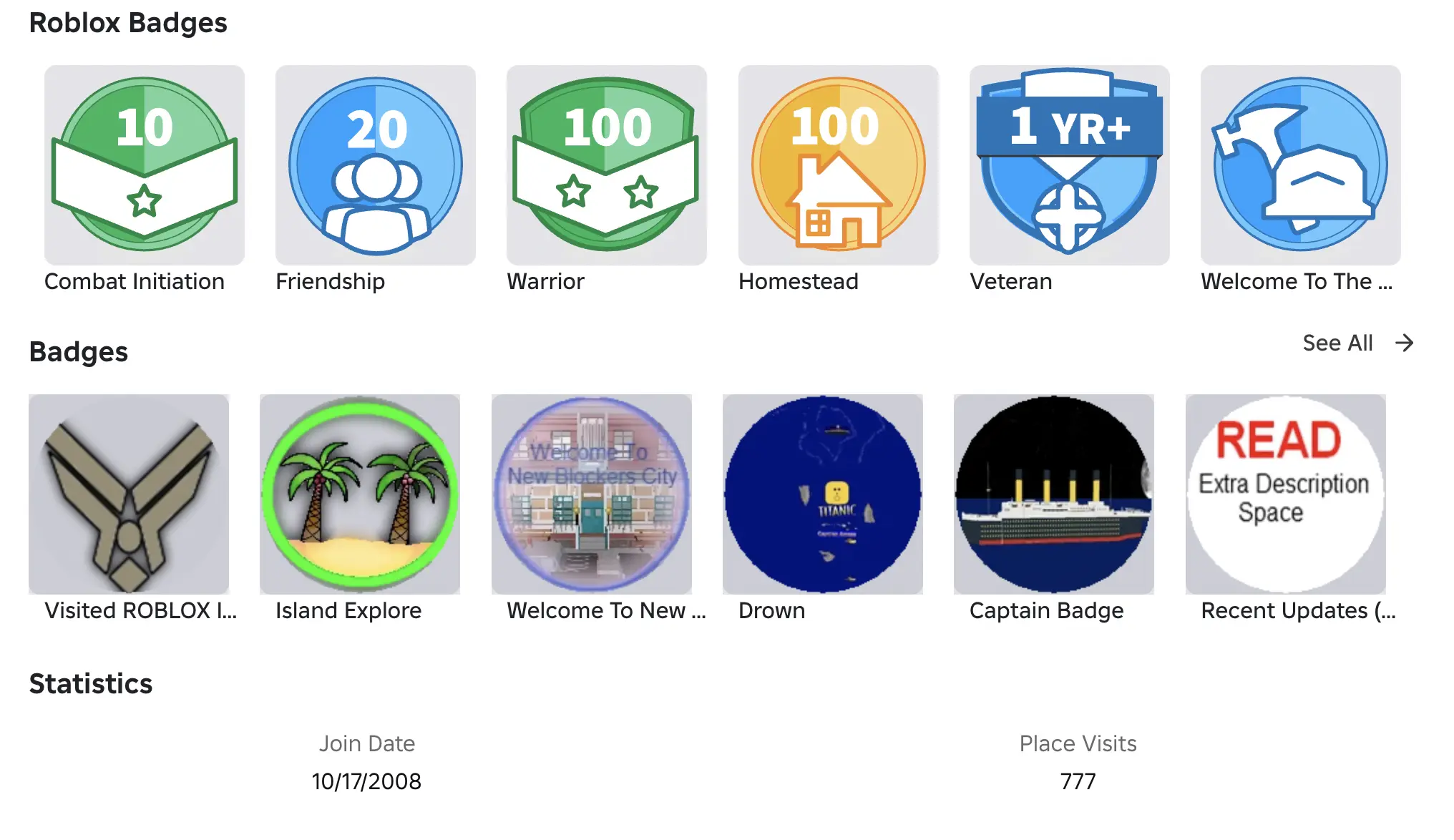Tap See All badges

coord(1357,343)
